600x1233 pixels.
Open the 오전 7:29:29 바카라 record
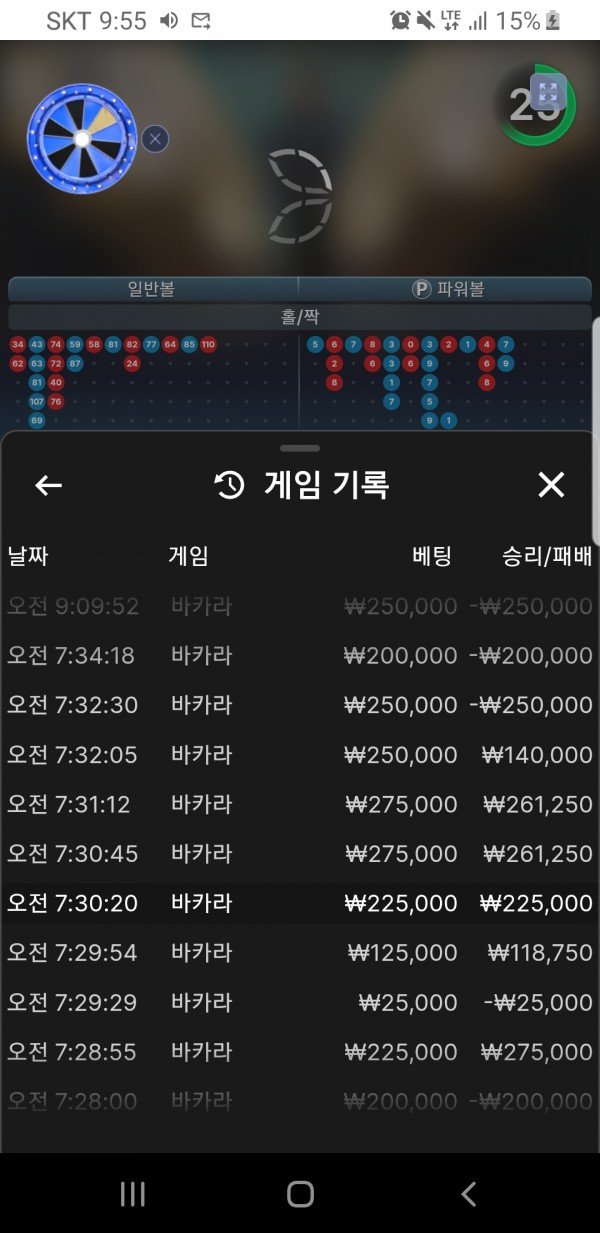[300, 1002]
